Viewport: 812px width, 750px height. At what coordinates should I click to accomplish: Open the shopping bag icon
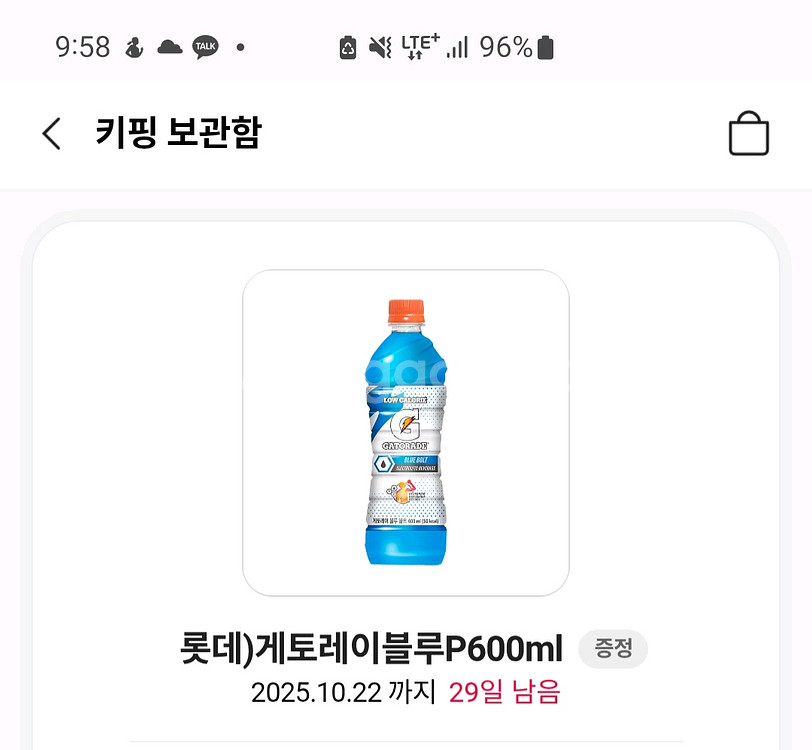click(x=748, y=133)
